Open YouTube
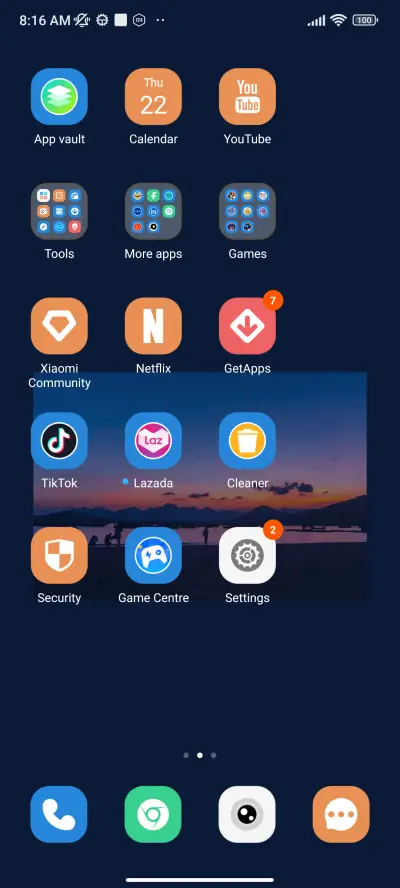The height and width of the screenshot is (888, 400). [x=247, y=97]
